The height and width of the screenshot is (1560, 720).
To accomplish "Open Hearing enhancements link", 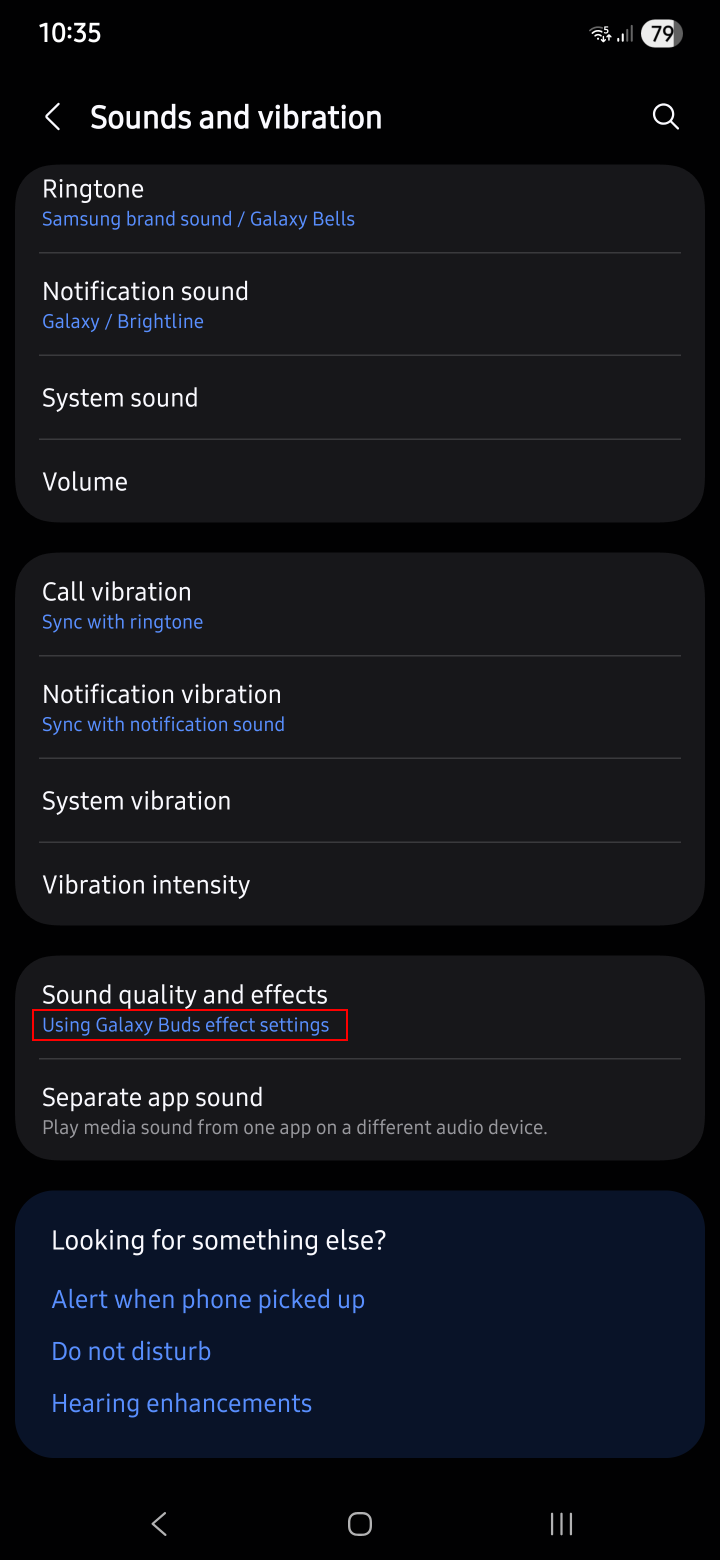I will [x=181, y=1403].
